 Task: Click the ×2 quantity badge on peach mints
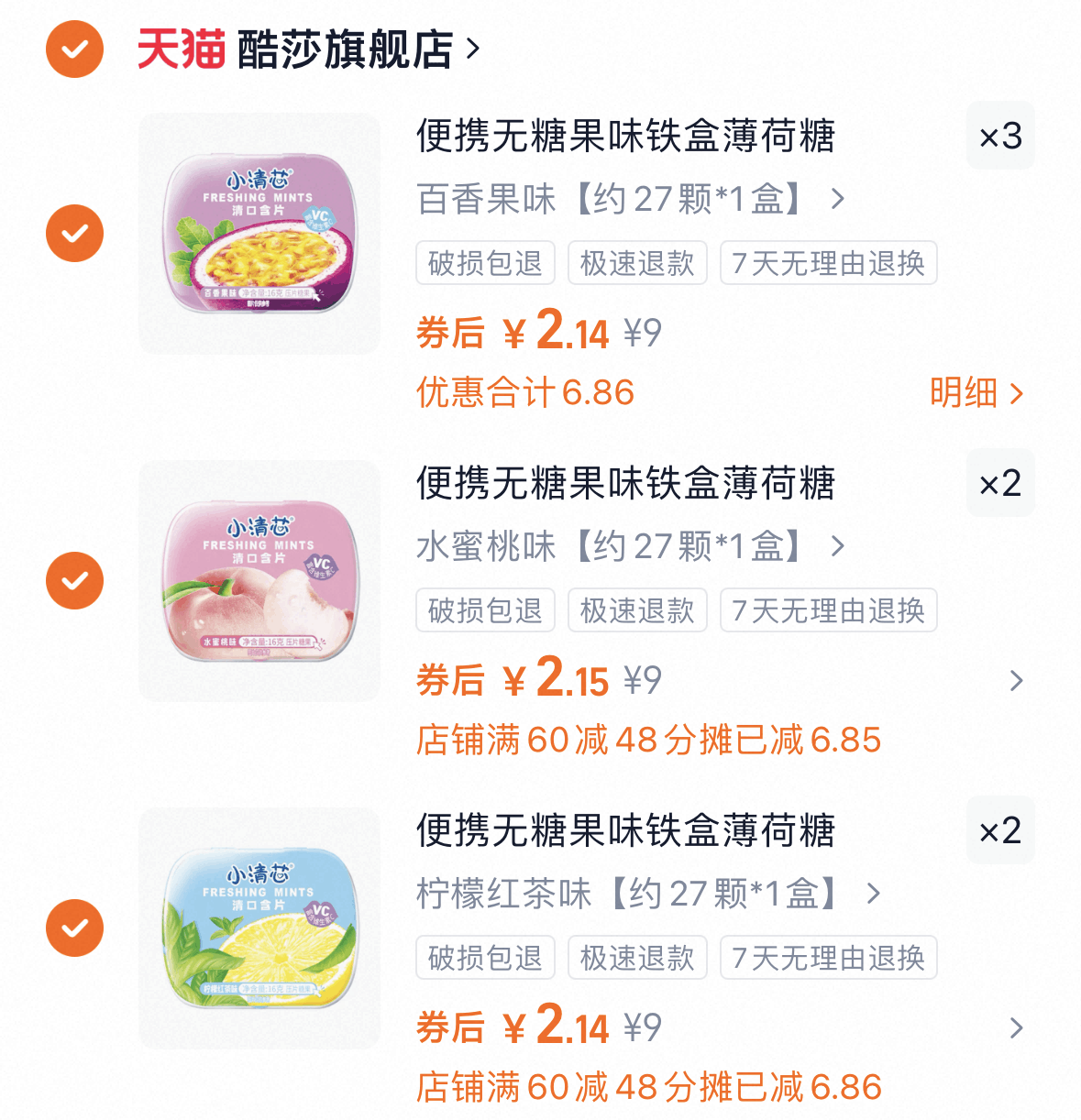tap(999, 482)
